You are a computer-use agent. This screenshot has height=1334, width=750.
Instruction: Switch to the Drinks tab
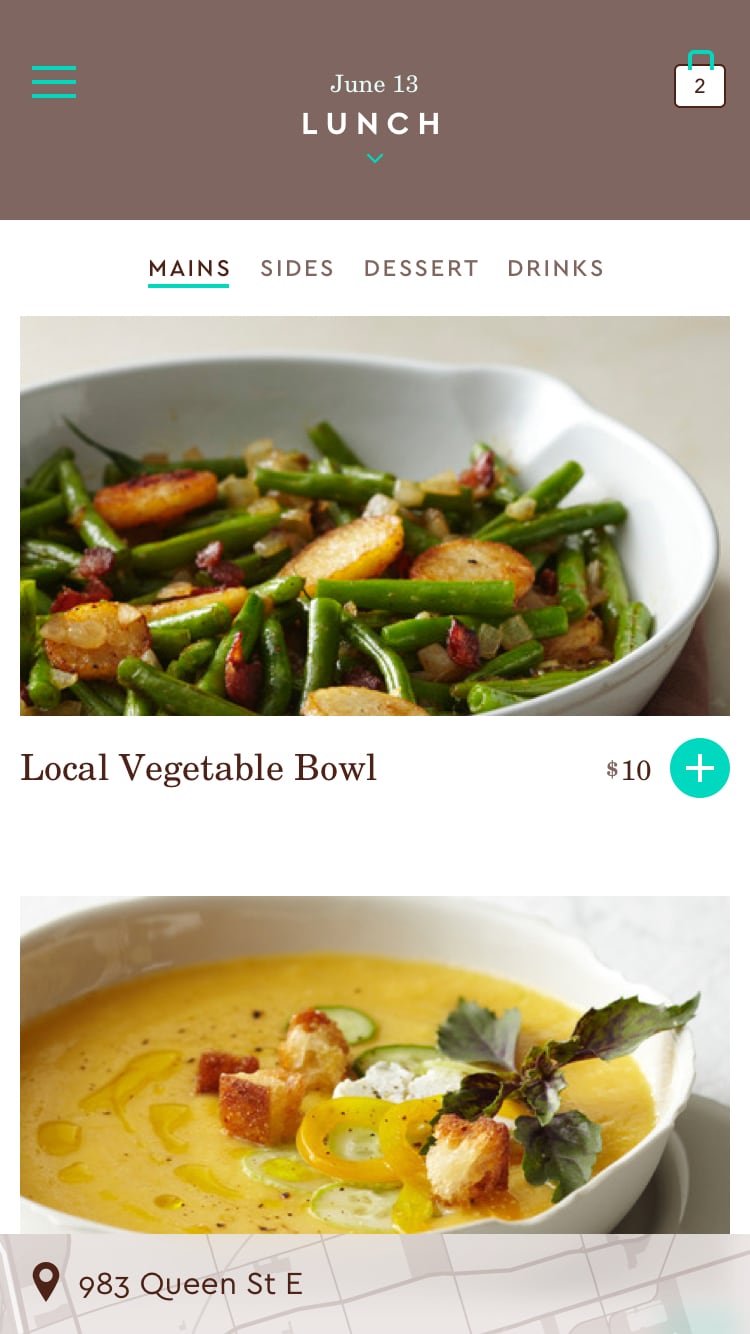555,269
